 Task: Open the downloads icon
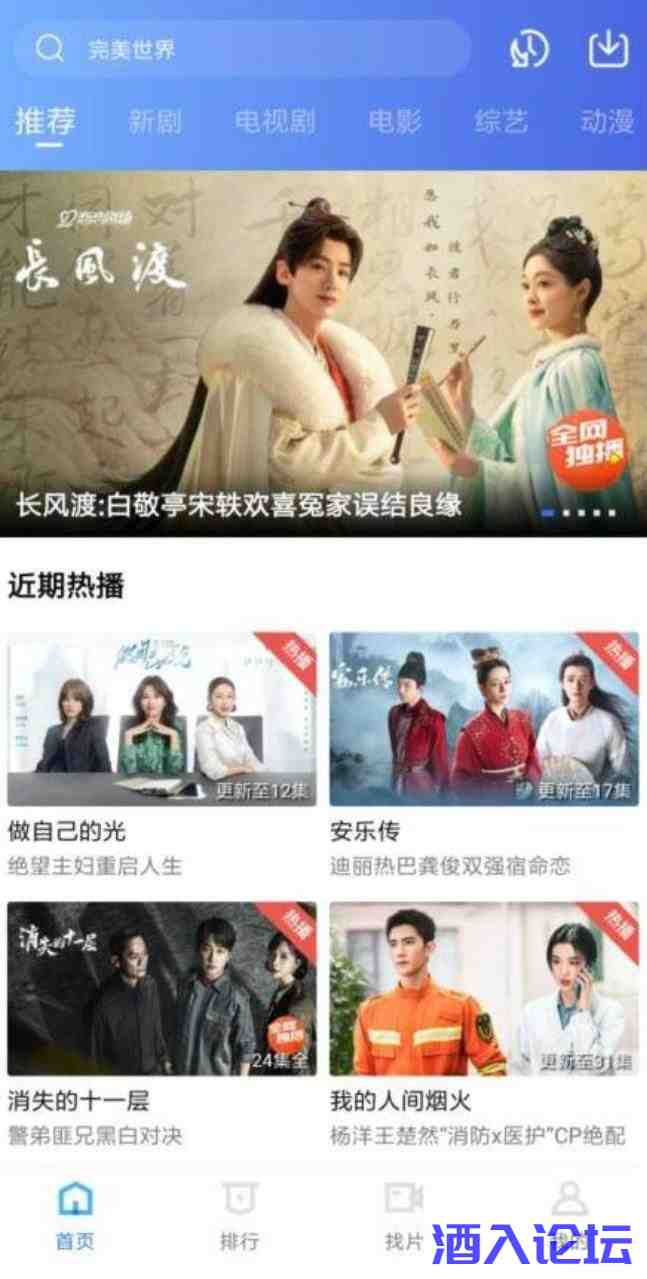click(608, 49)
